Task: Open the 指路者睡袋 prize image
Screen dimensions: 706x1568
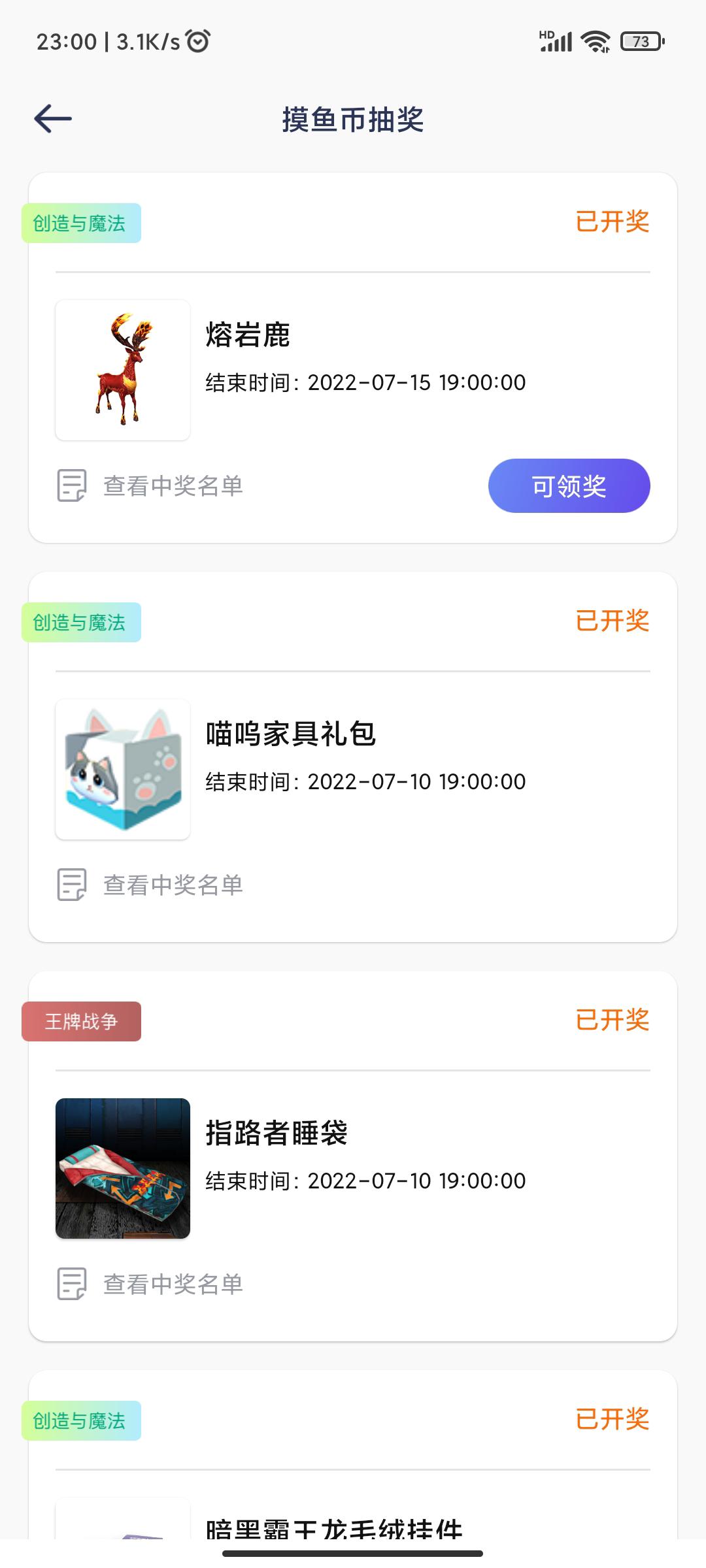Action: (123, 1168)
